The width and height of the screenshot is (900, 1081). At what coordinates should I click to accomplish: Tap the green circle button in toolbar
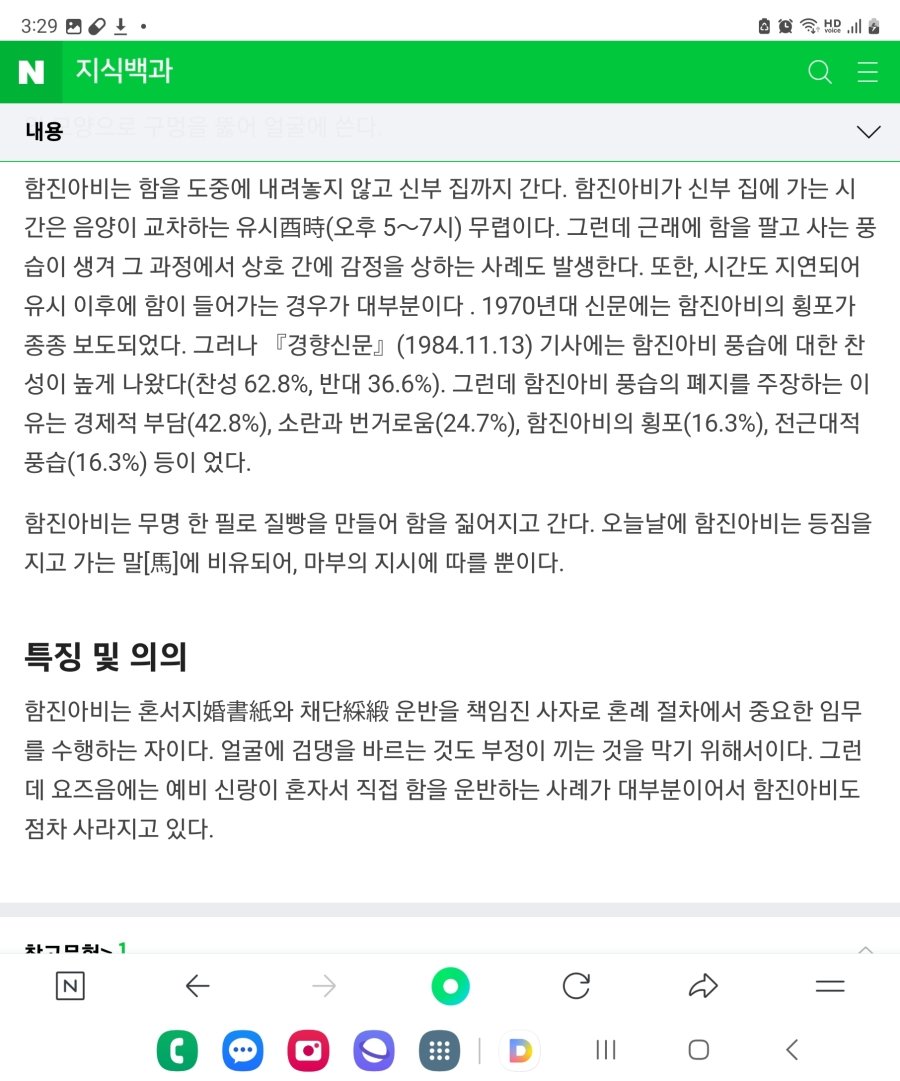pyautogui.click(x=450, y=987)
